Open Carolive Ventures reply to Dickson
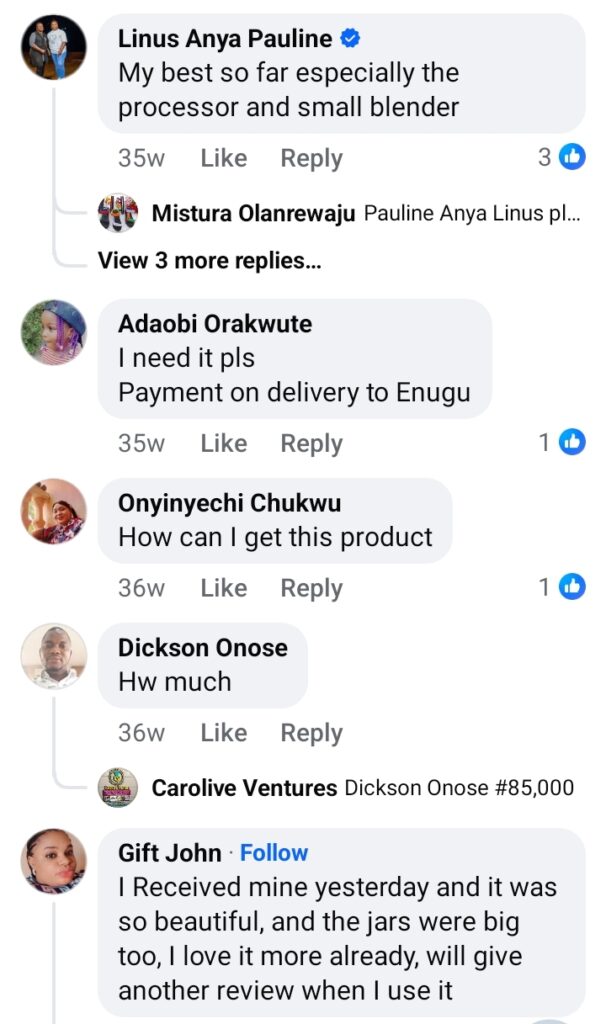Viewport: 606px width, 1024px height. 362,788
